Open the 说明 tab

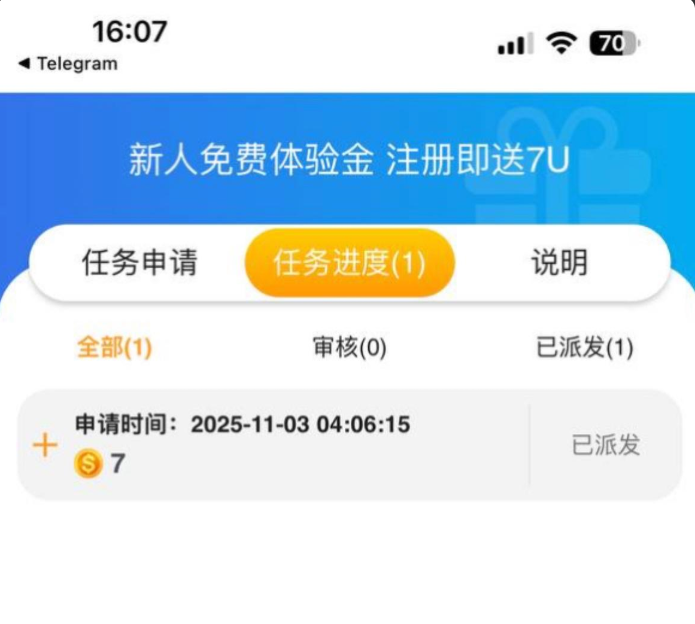click(559, 263)
